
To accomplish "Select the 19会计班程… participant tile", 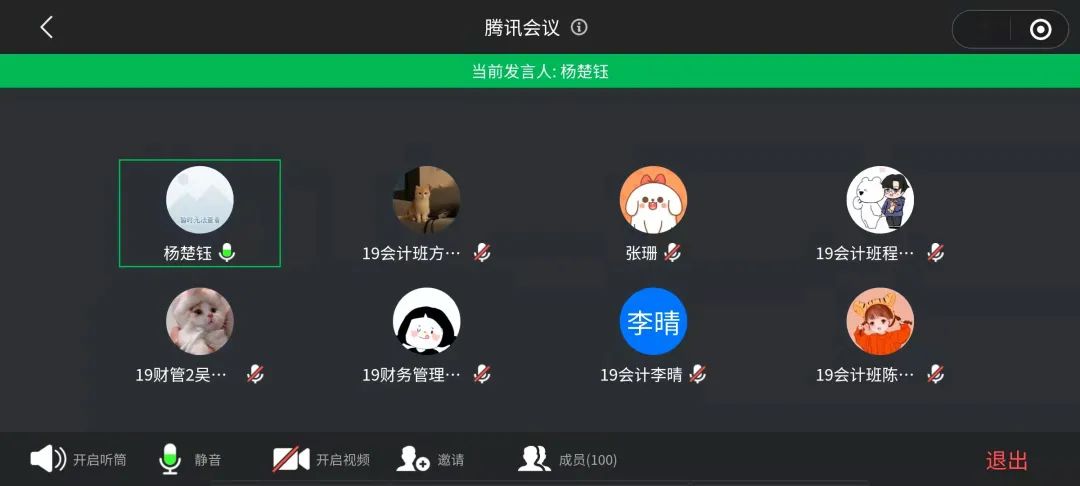I will pyautogui.click(x=880, y=213).
